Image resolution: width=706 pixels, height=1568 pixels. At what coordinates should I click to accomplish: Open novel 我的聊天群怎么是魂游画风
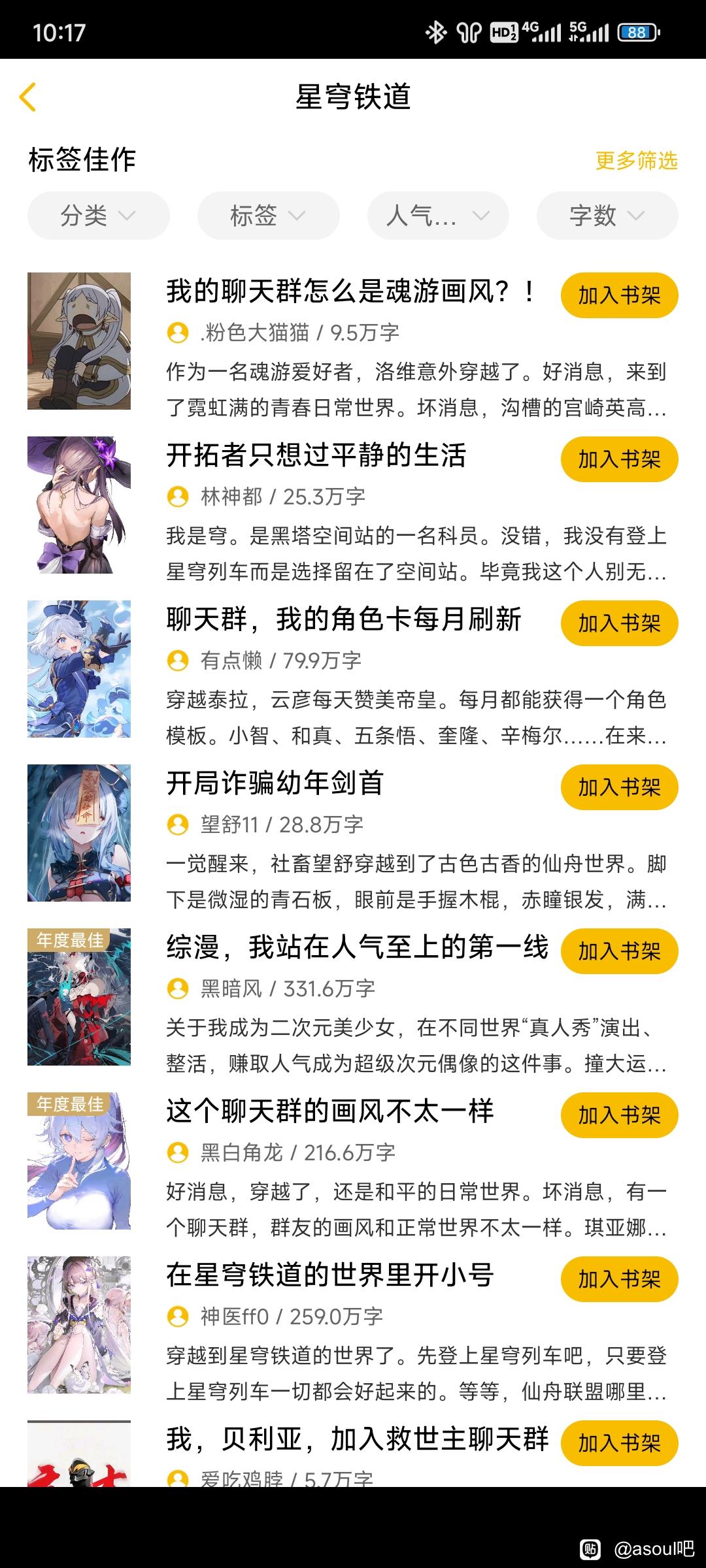point(350,291)
